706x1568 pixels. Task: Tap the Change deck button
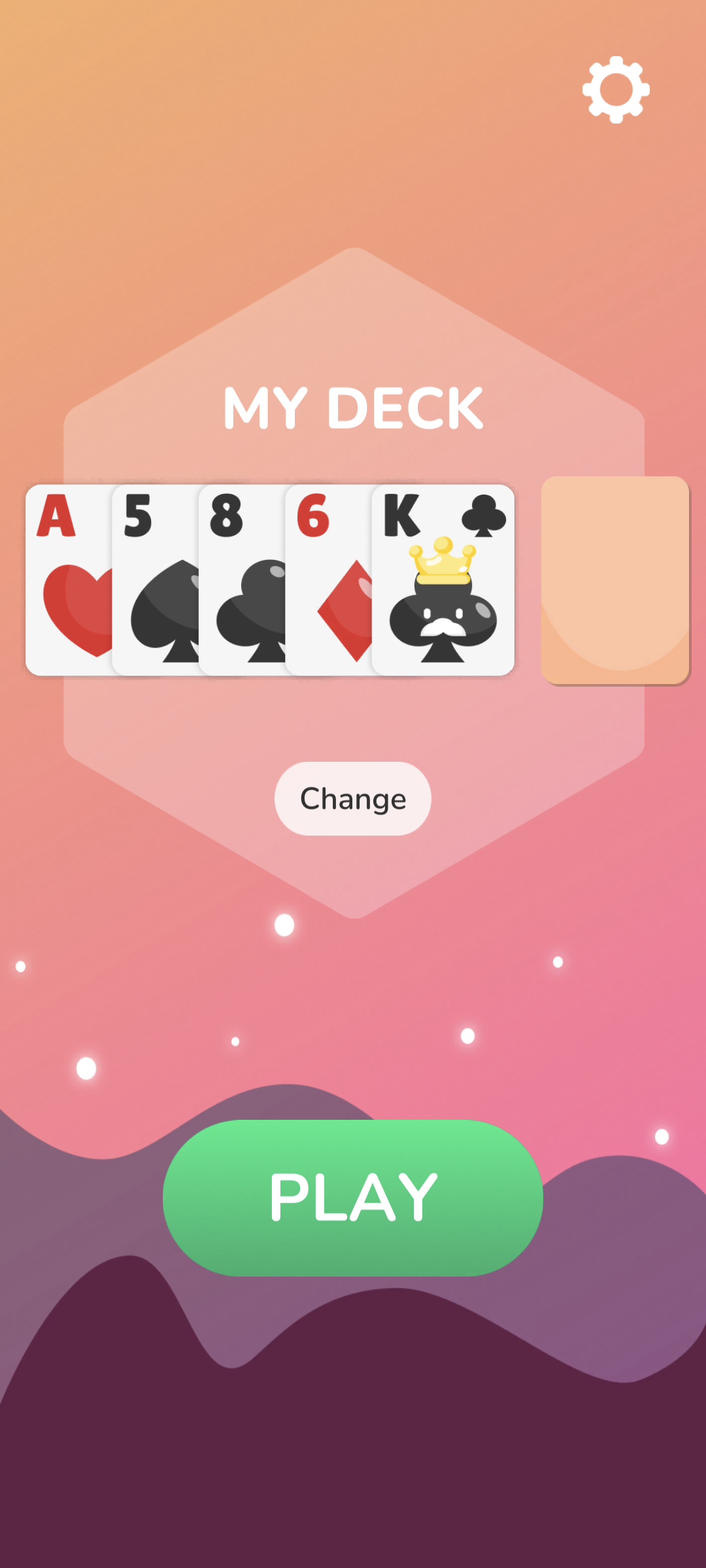pos(353,798)
